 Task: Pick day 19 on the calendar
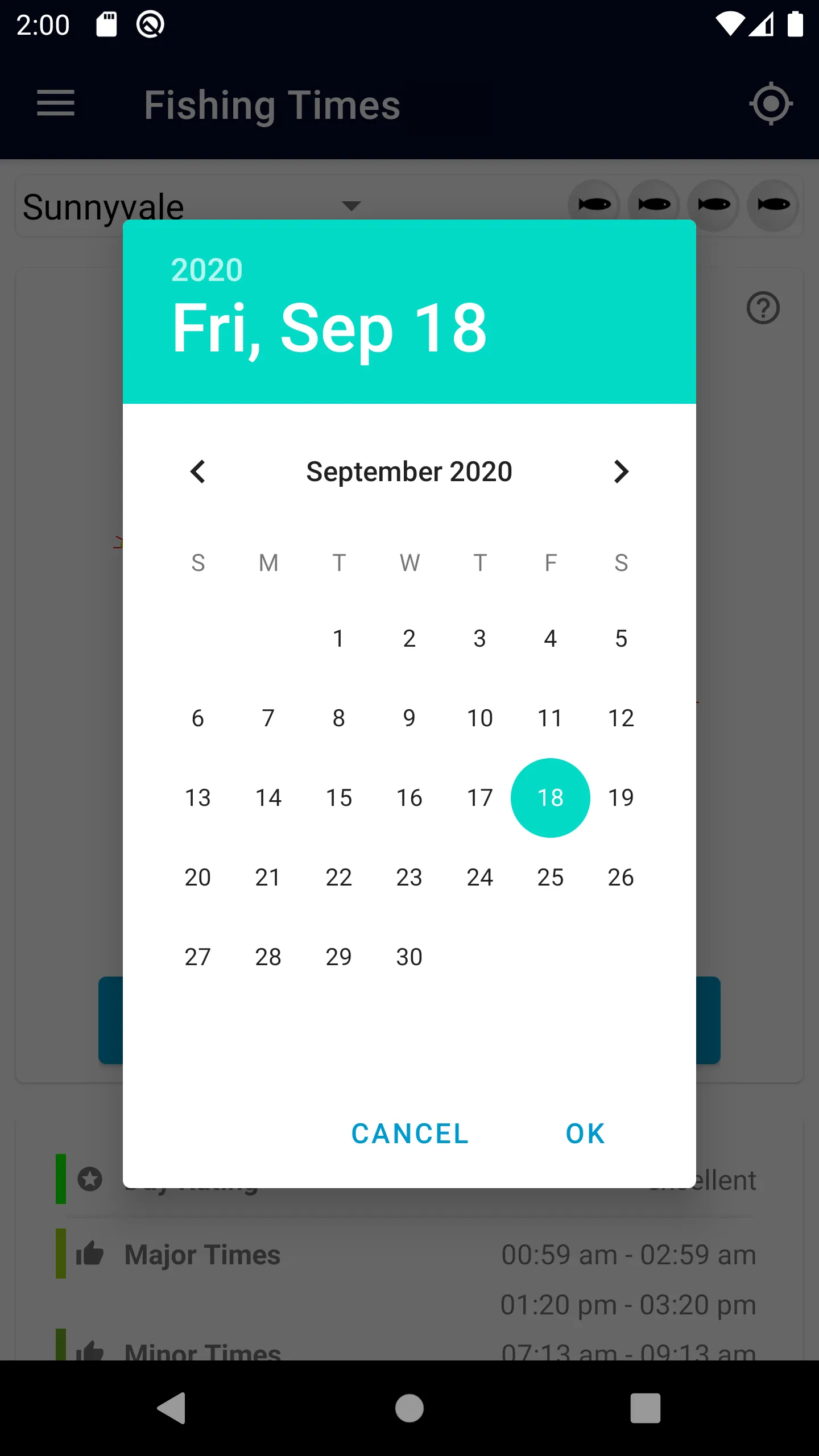(621, 798)
